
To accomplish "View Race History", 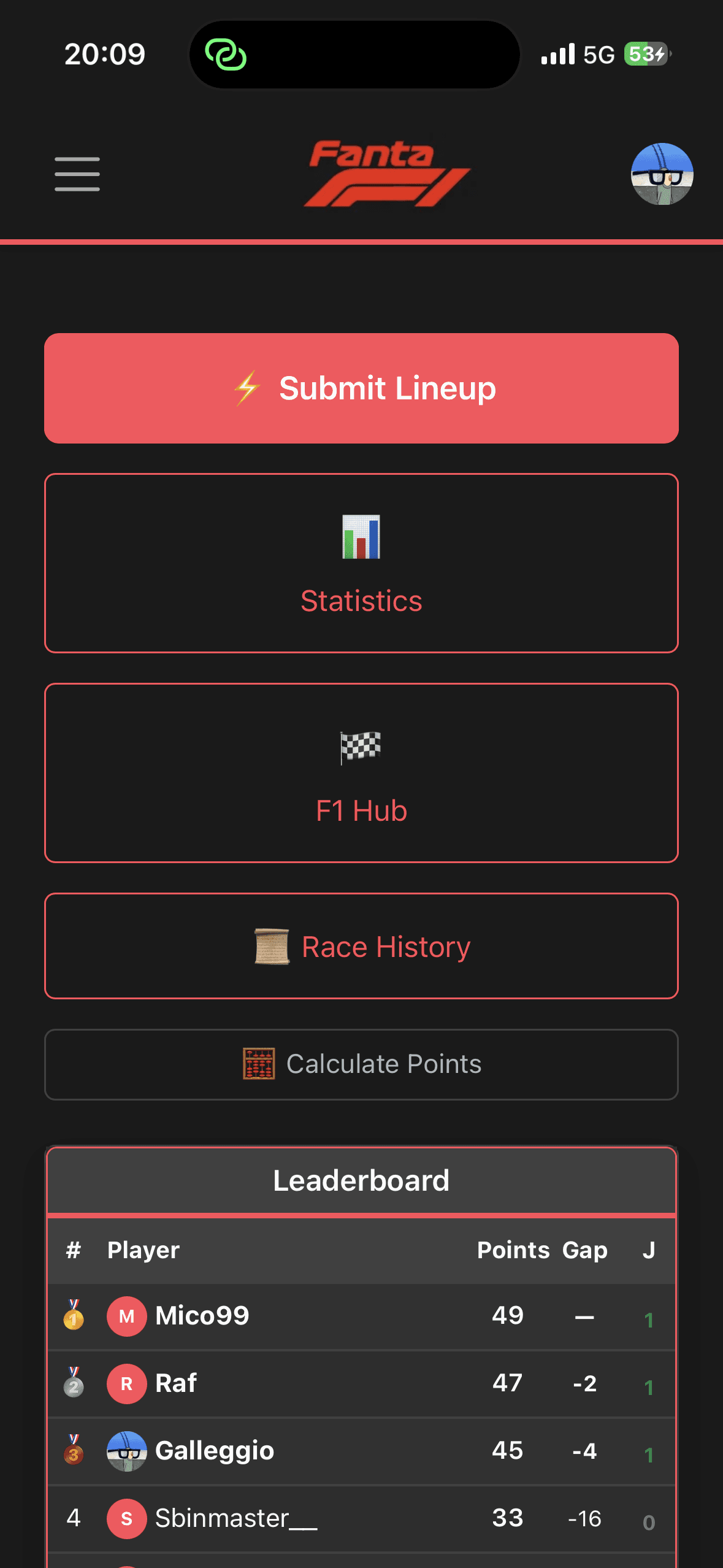I will [x=361, y=946].
